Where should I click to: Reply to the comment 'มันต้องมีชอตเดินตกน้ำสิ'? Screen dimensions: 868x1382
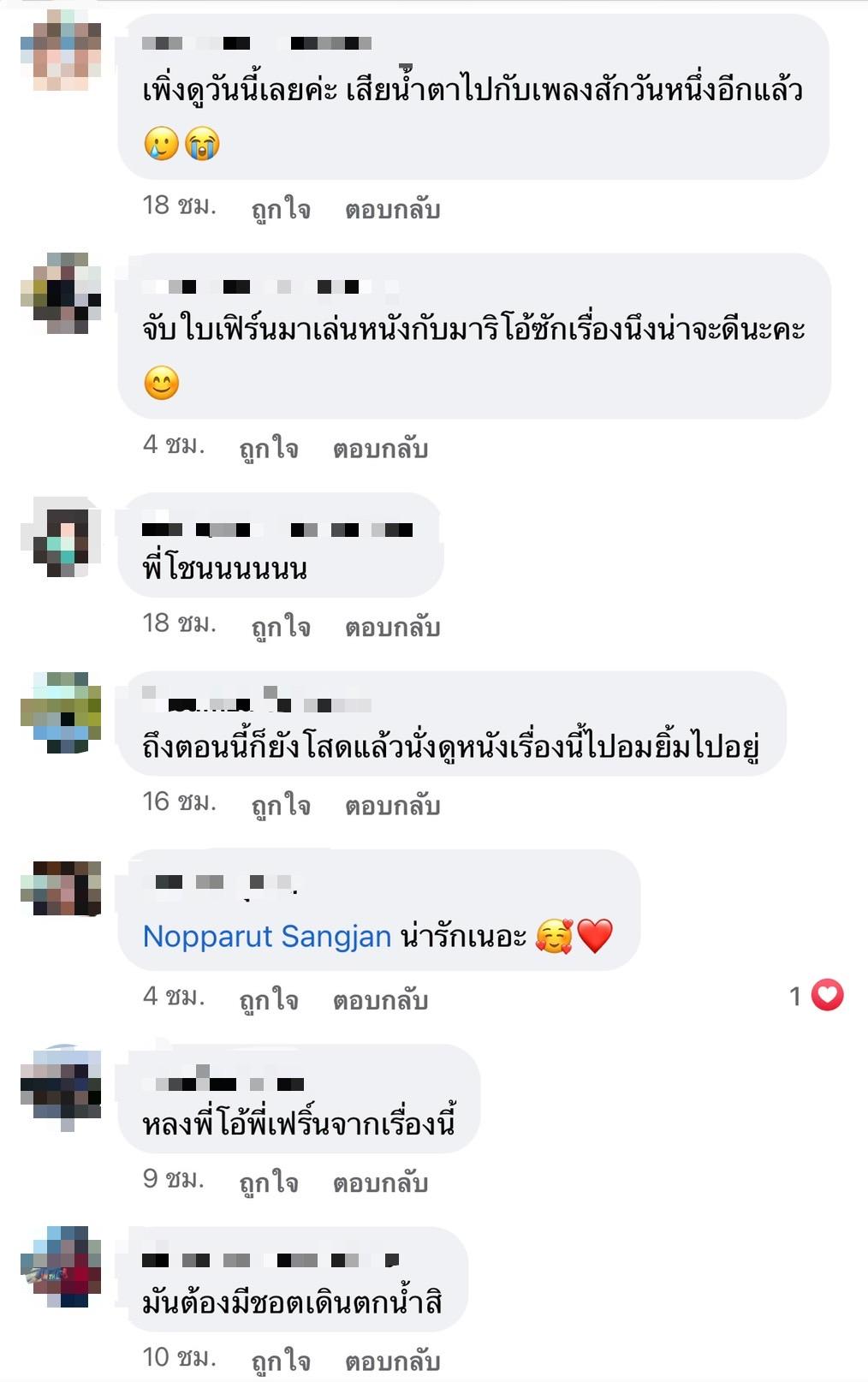coord(392,1360)
